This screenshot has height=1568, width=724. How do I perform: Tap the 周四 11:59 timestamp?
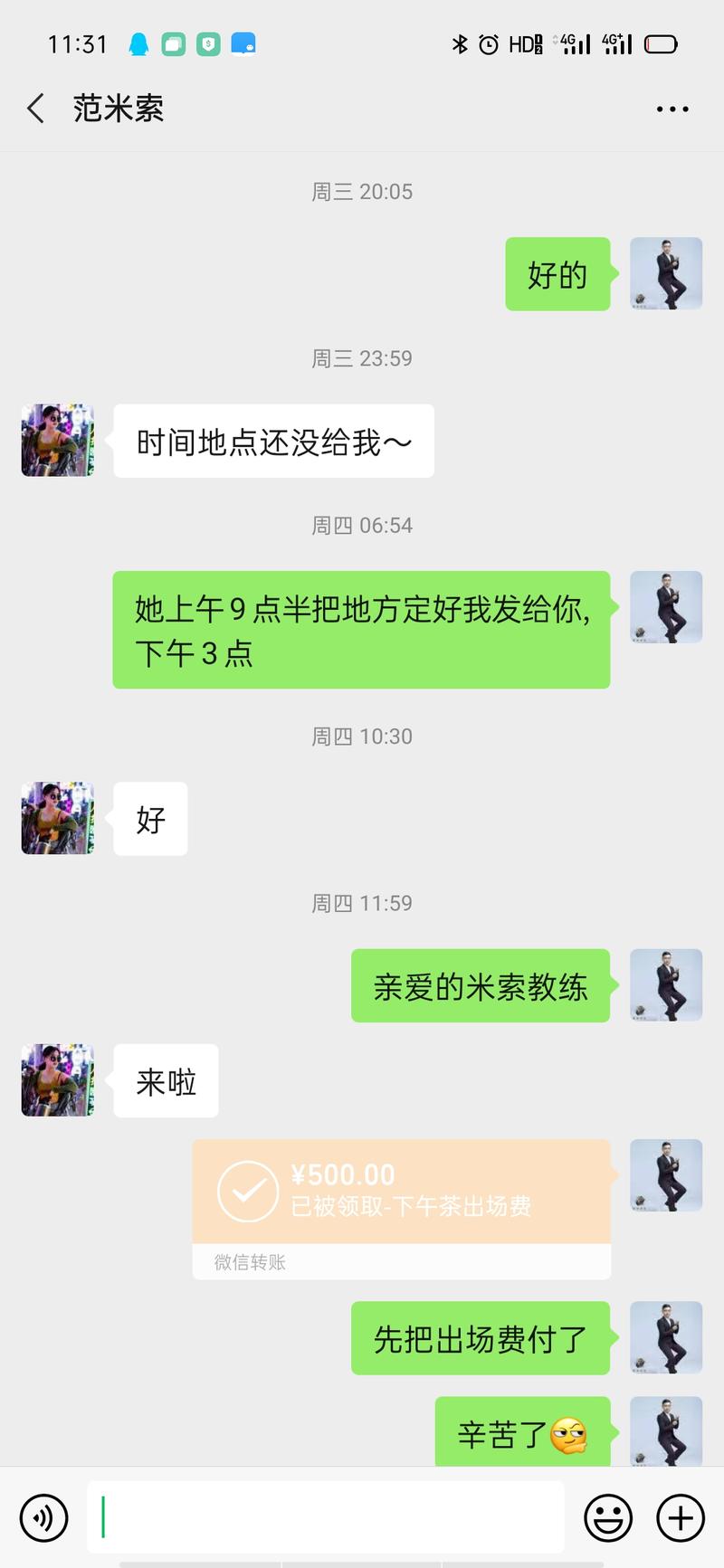[362, 902]
